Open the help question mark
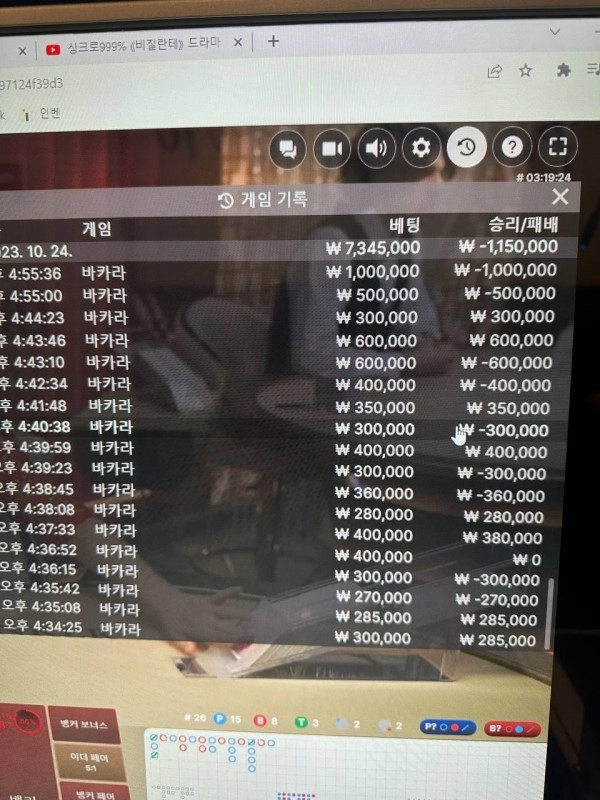This screenshot has height=800, width=600. pos(512,148)
